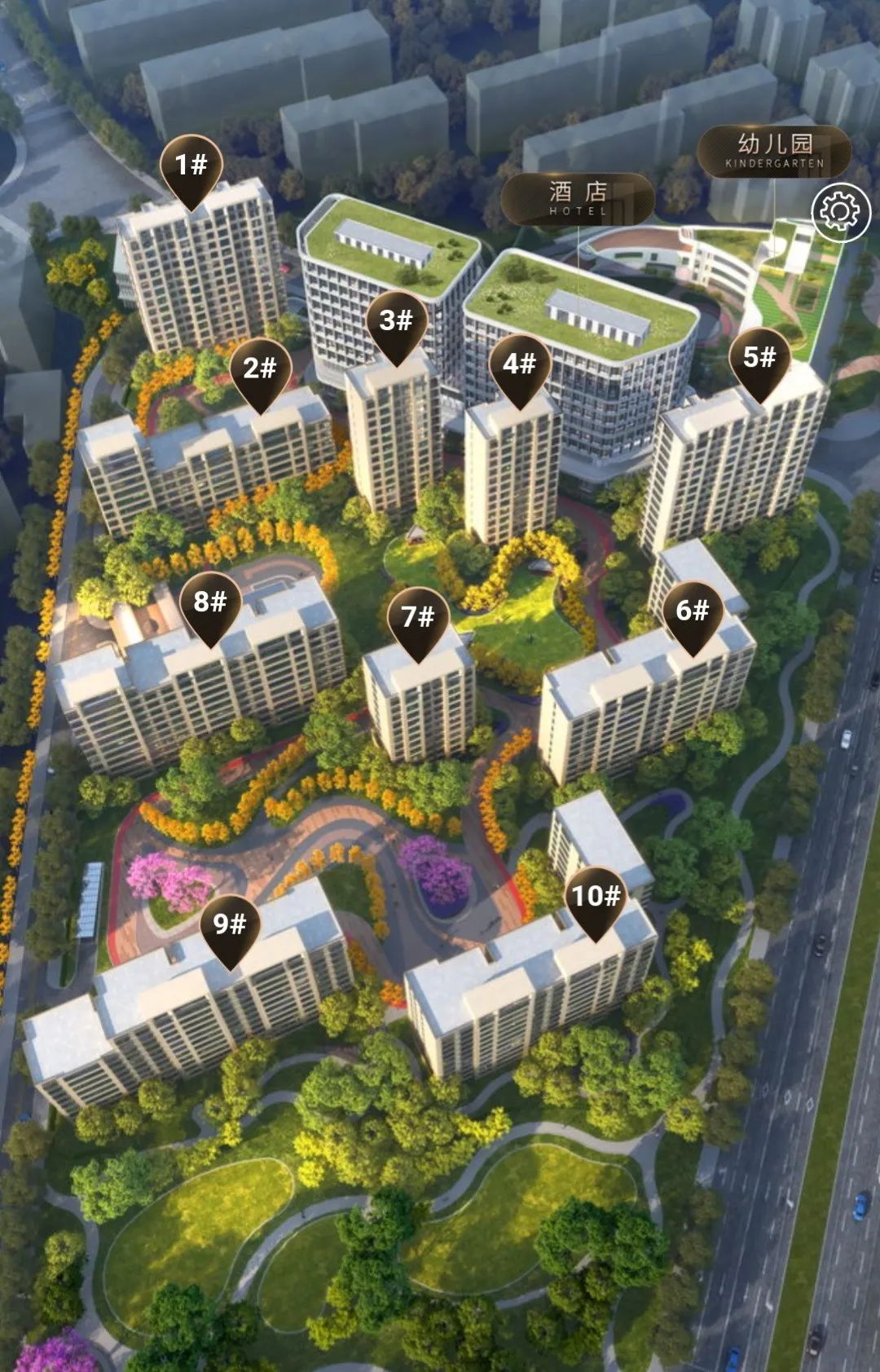Image resolution: width=880 pixels, height=1372 pixels.
Task: Select the 8# building pin
Action: tap(210, 603)
